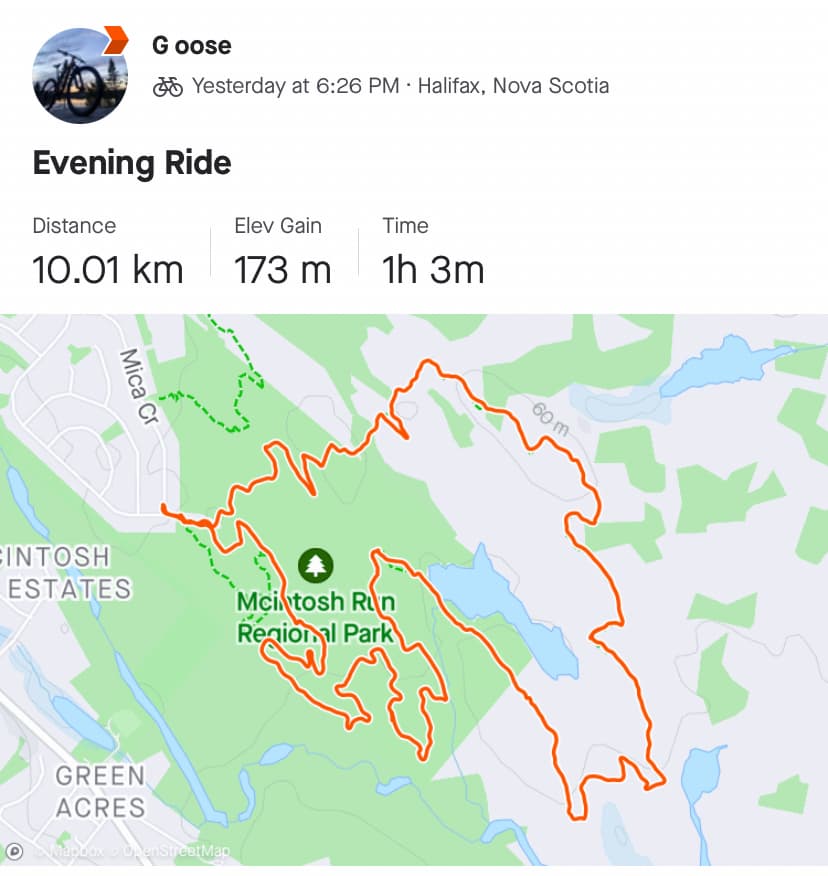View athlete G oose's profile by name
This screenshot has width=828, height=876.
191,46
